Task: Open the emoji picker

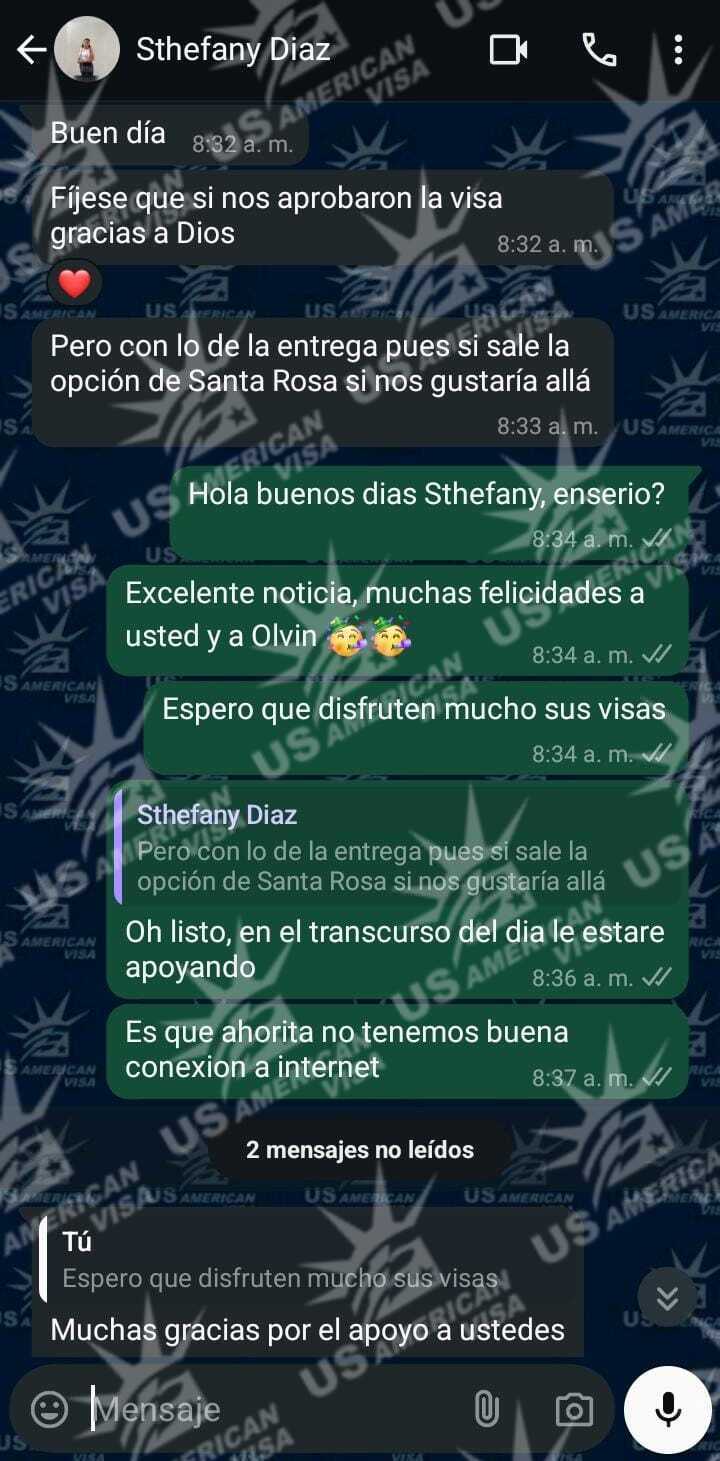Action: [x=49, y=1410]
